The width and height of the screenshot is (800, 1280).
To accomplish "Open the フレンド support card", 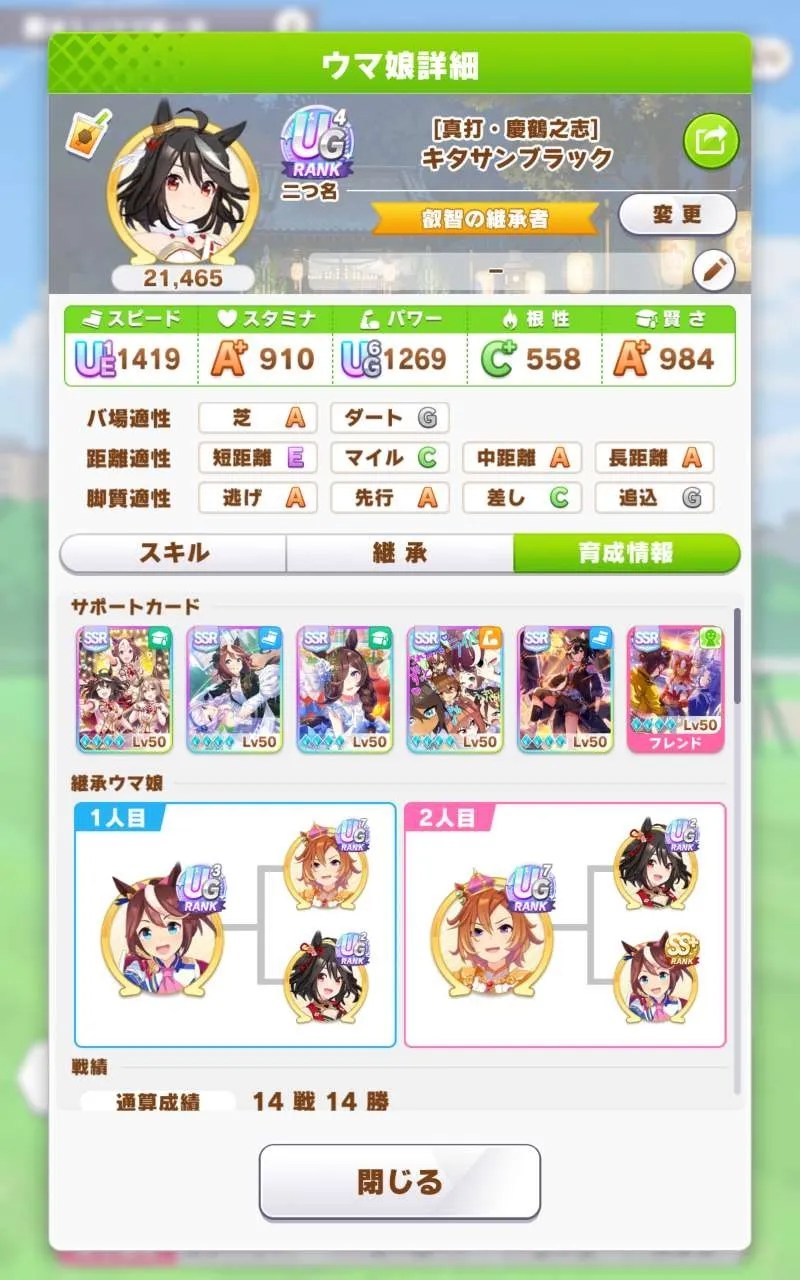I will (x=675, y=690).
